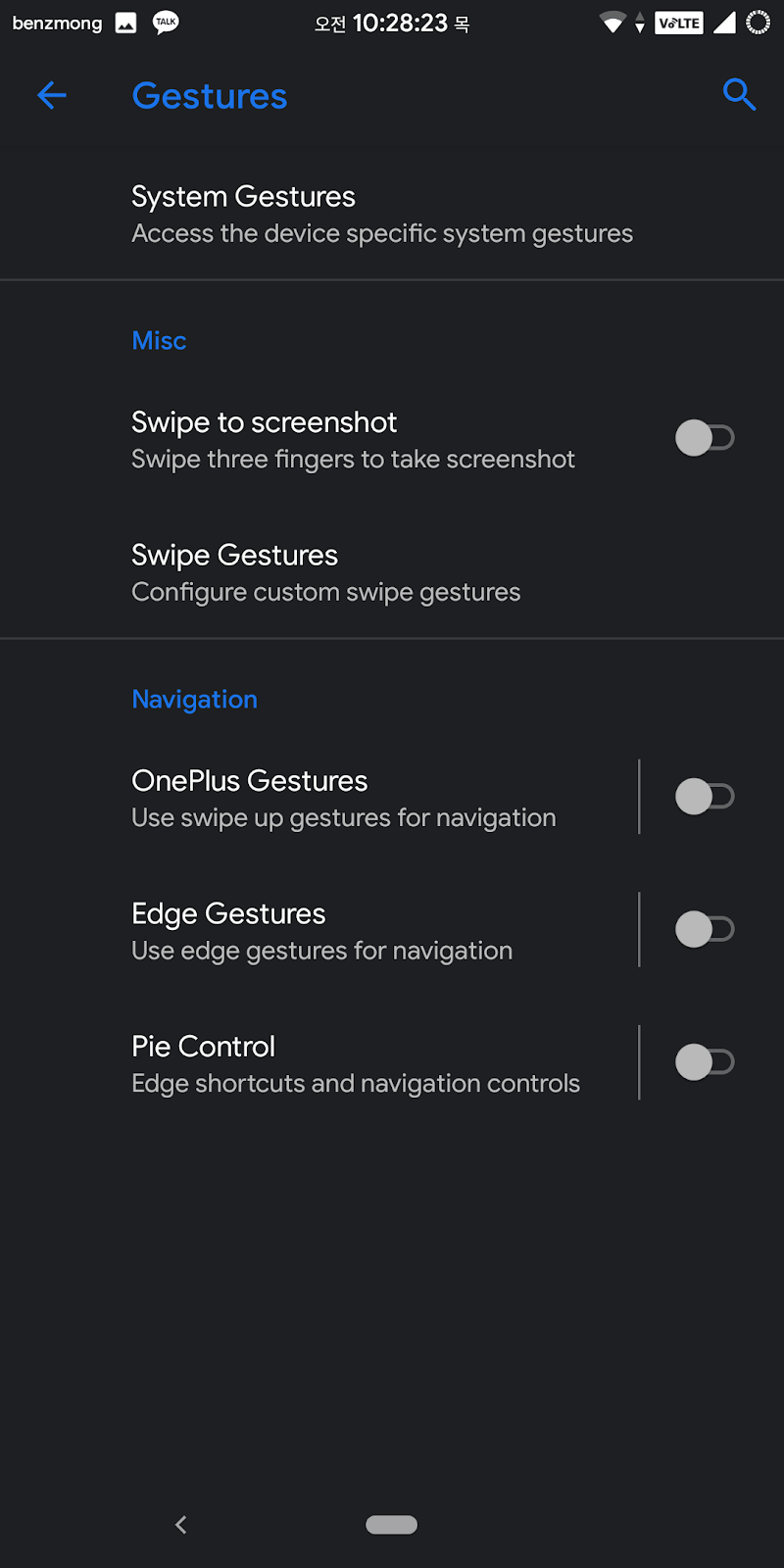Screen dimensions: 784x1568
Task: Open the Pie Control settings row
Action: (318, 1063)
